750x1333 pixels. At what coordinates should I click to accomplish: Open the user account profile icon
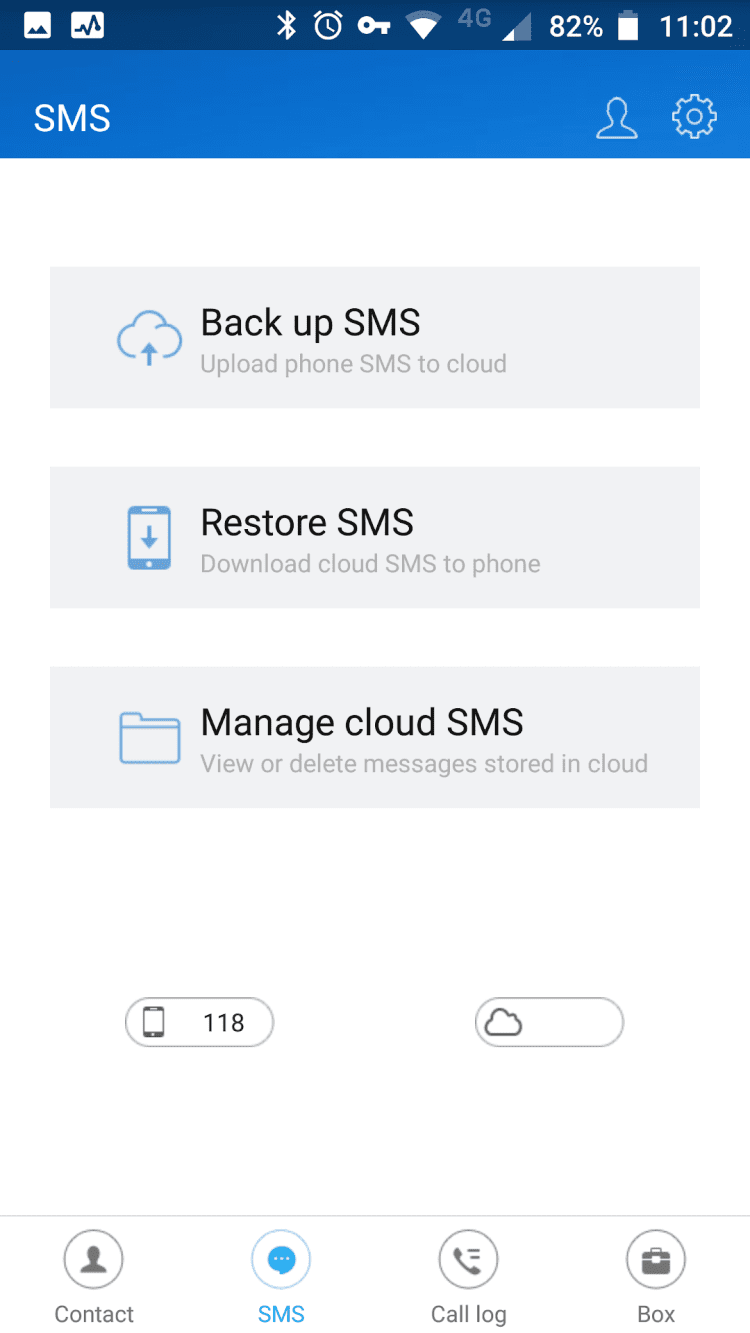pos(616,118)
